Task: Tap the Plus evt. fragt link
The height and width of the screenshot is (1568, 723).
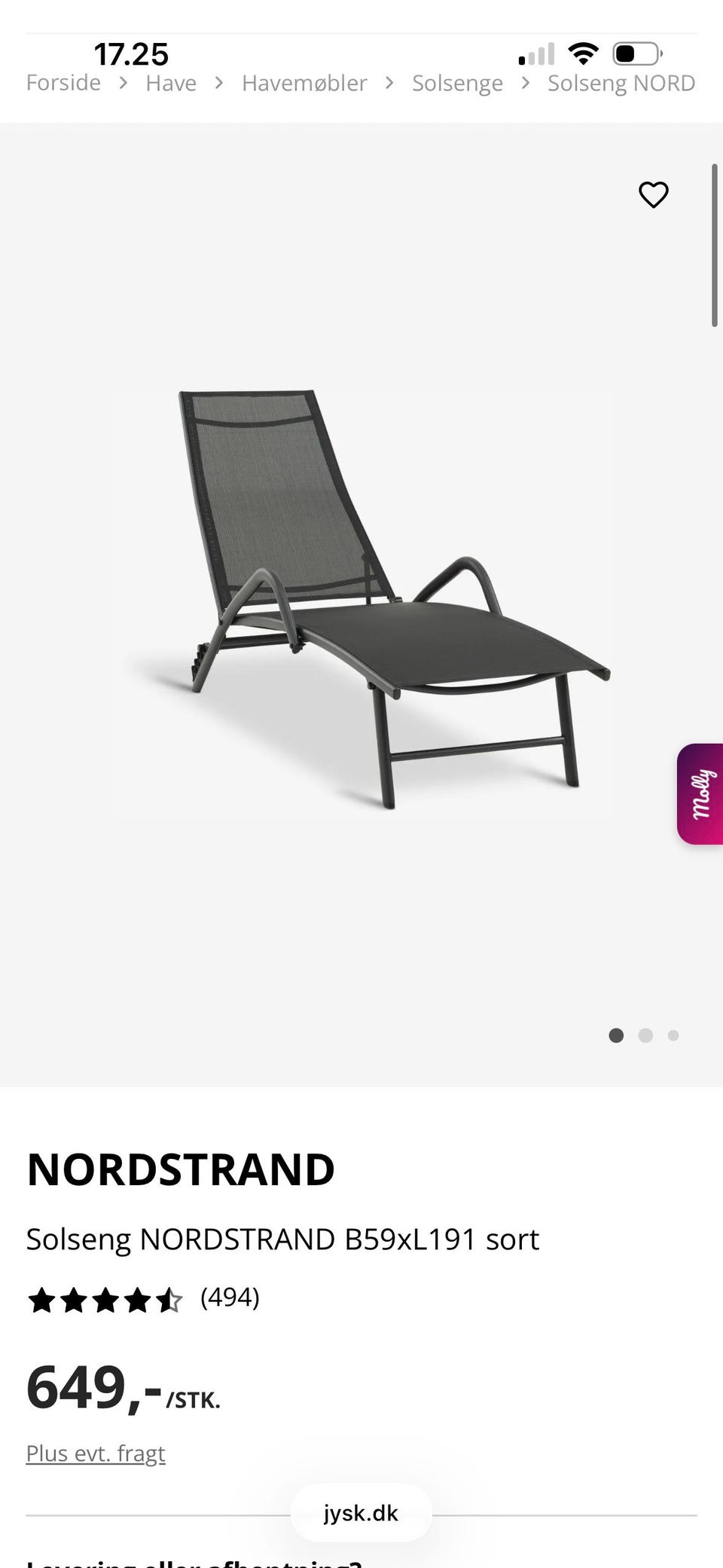Action: point(96,1453)
